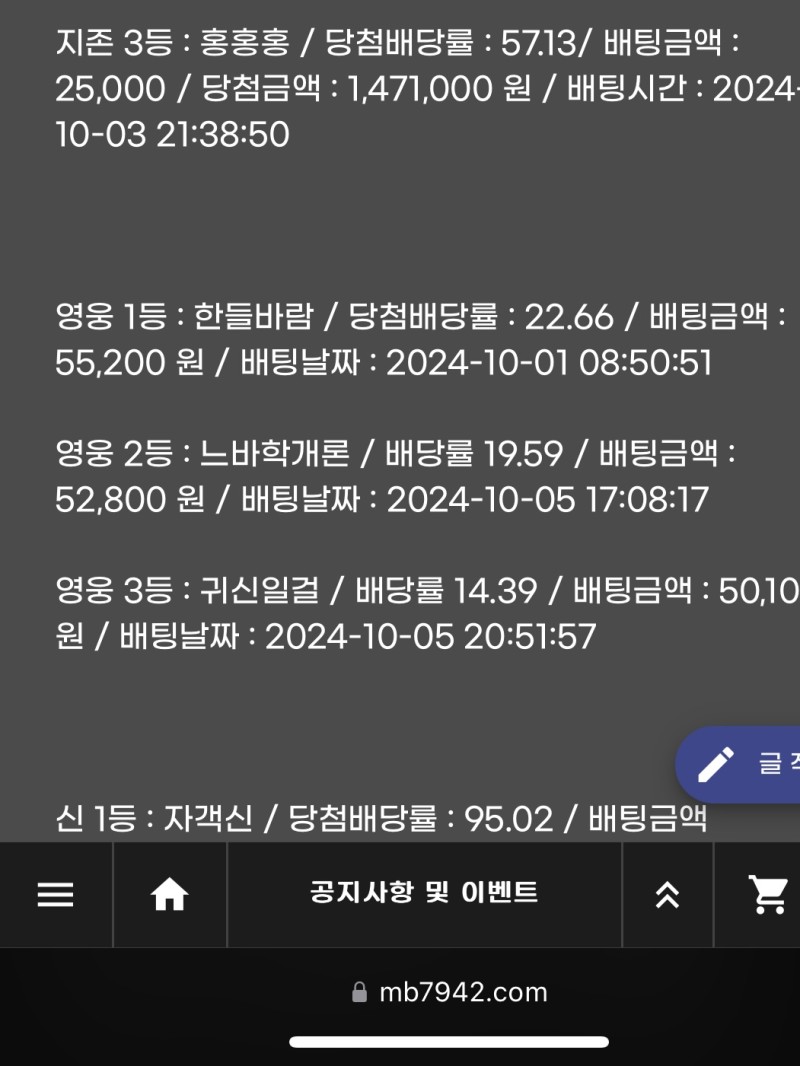This screenshot has width=800, height=1066.
Task: Open the hamburger menu
Action: (x=56, y=895)
